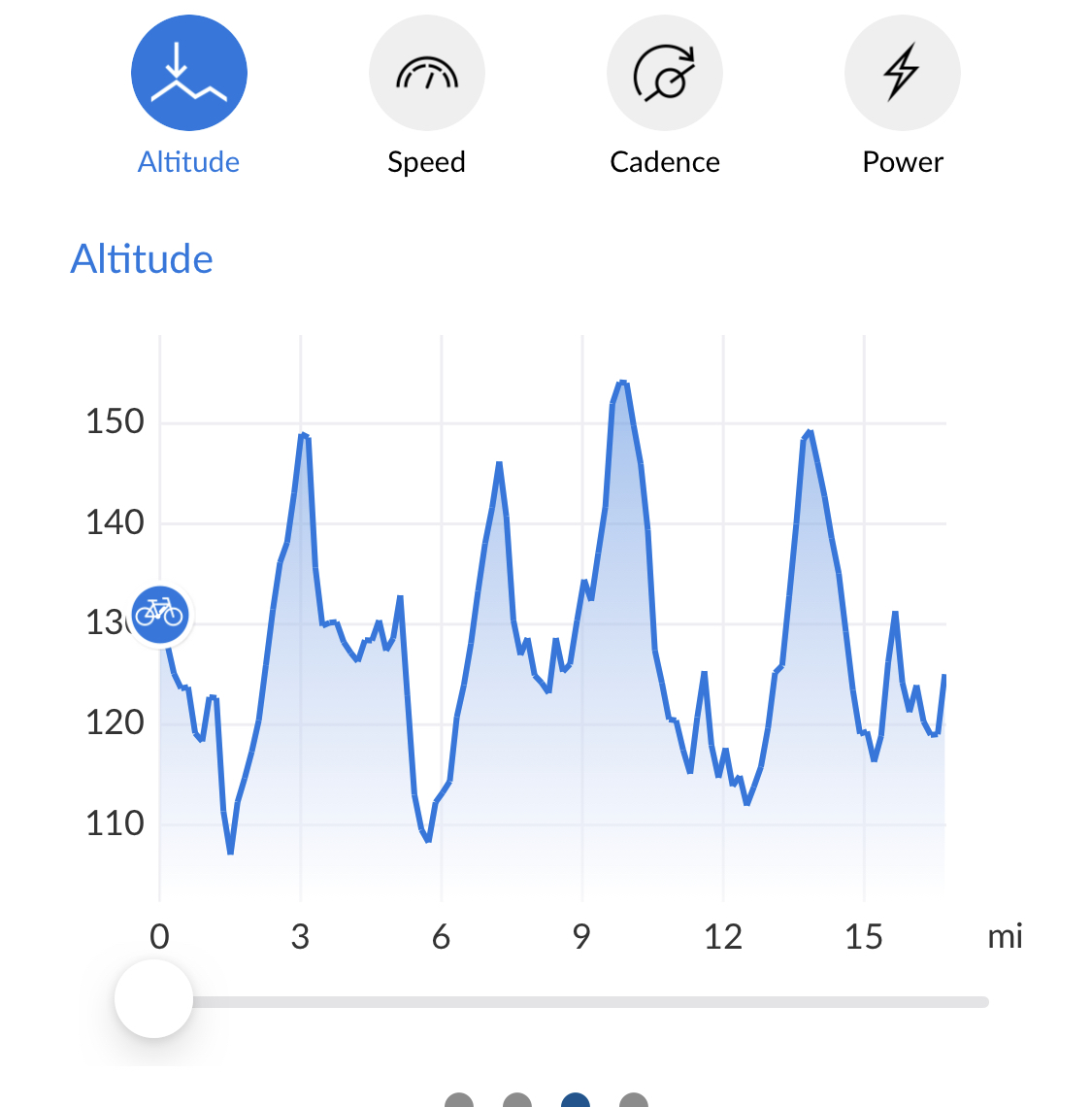Show the Cadence graph
The width and height of the screenshot is (1092, 1107).
665,74
